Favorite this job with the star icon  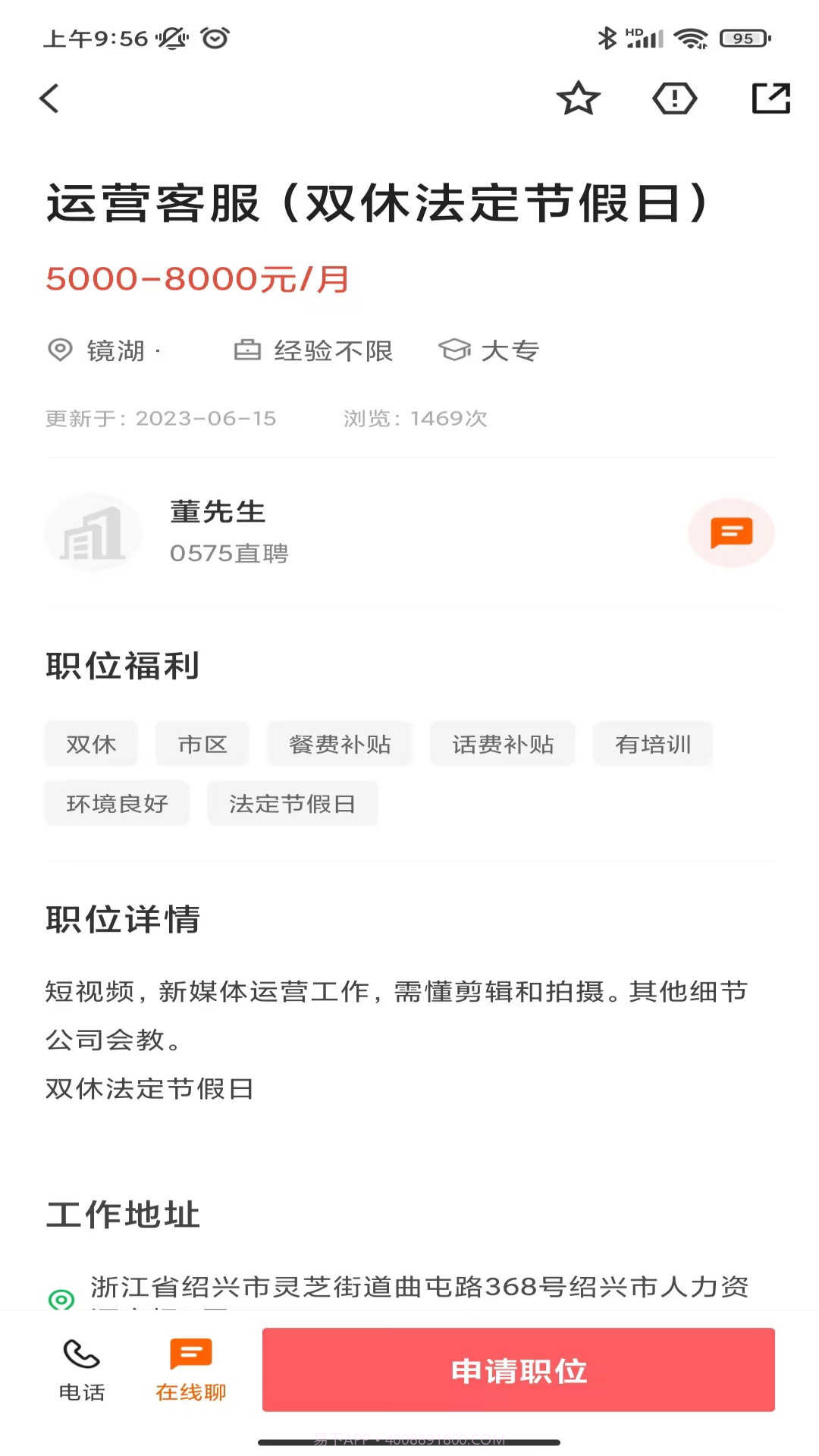579,98
